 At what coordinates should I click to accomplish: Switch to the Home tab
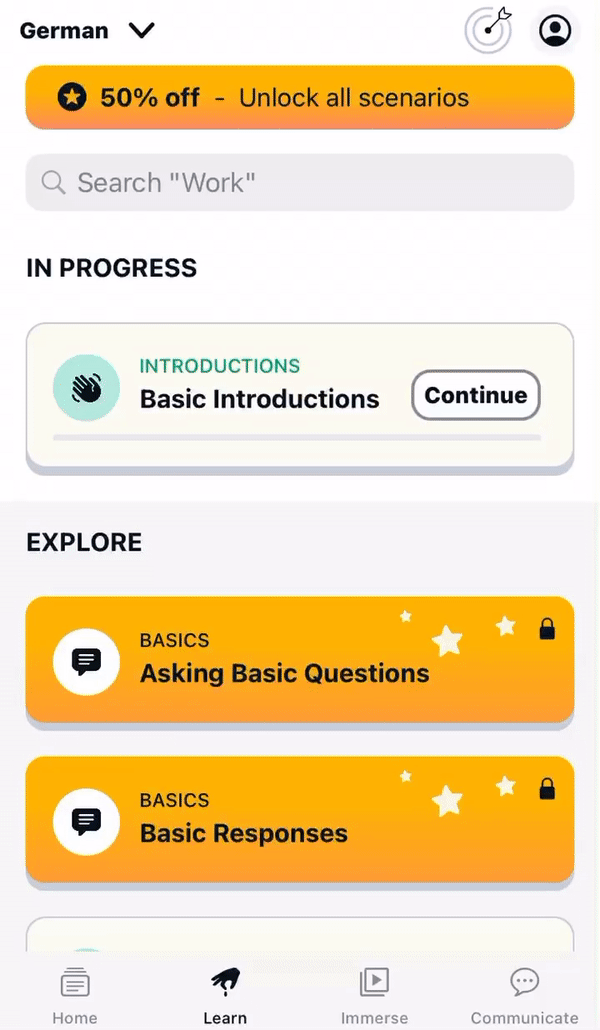(x=75, y=995)
